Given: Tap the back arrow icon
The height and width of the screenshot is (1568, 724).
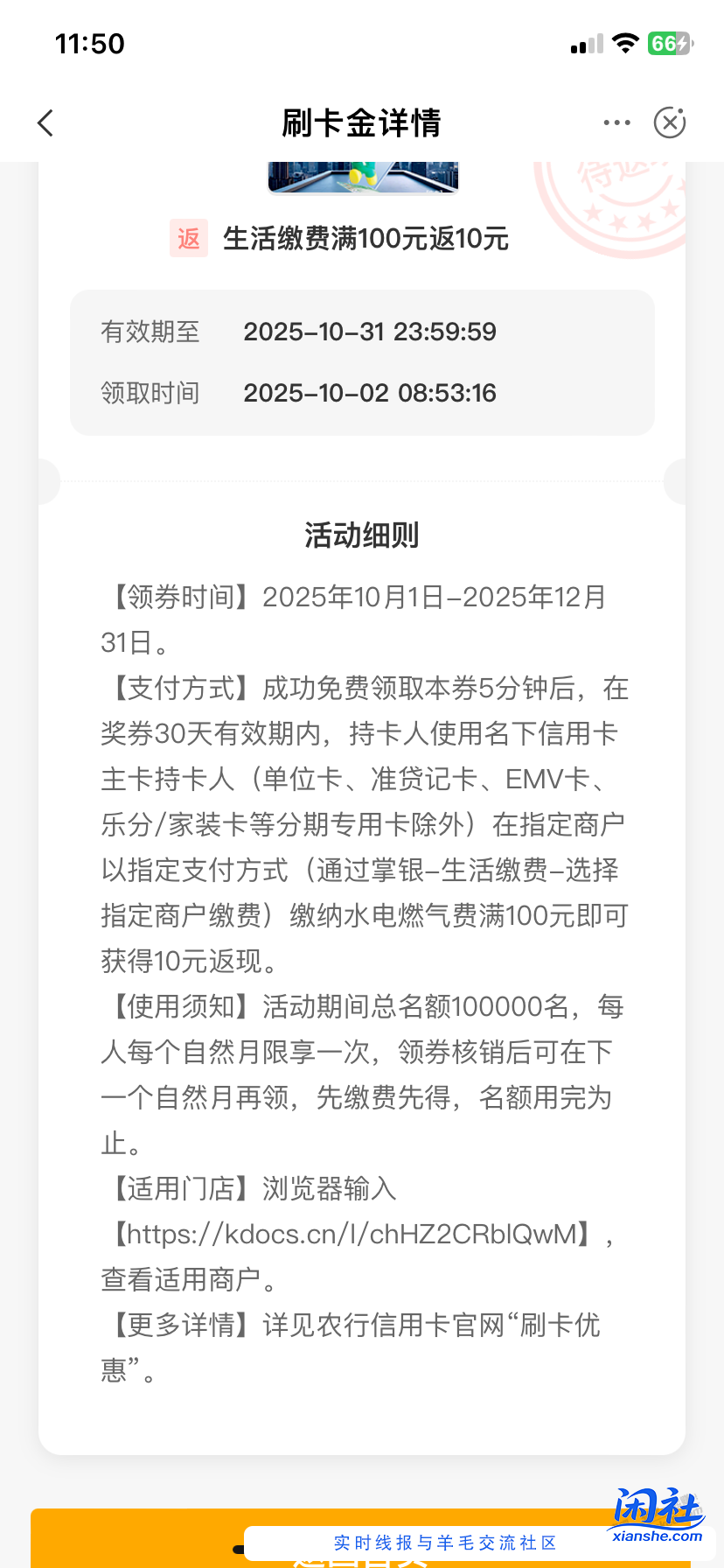Looking at the screenshot, I should (45, 123).
